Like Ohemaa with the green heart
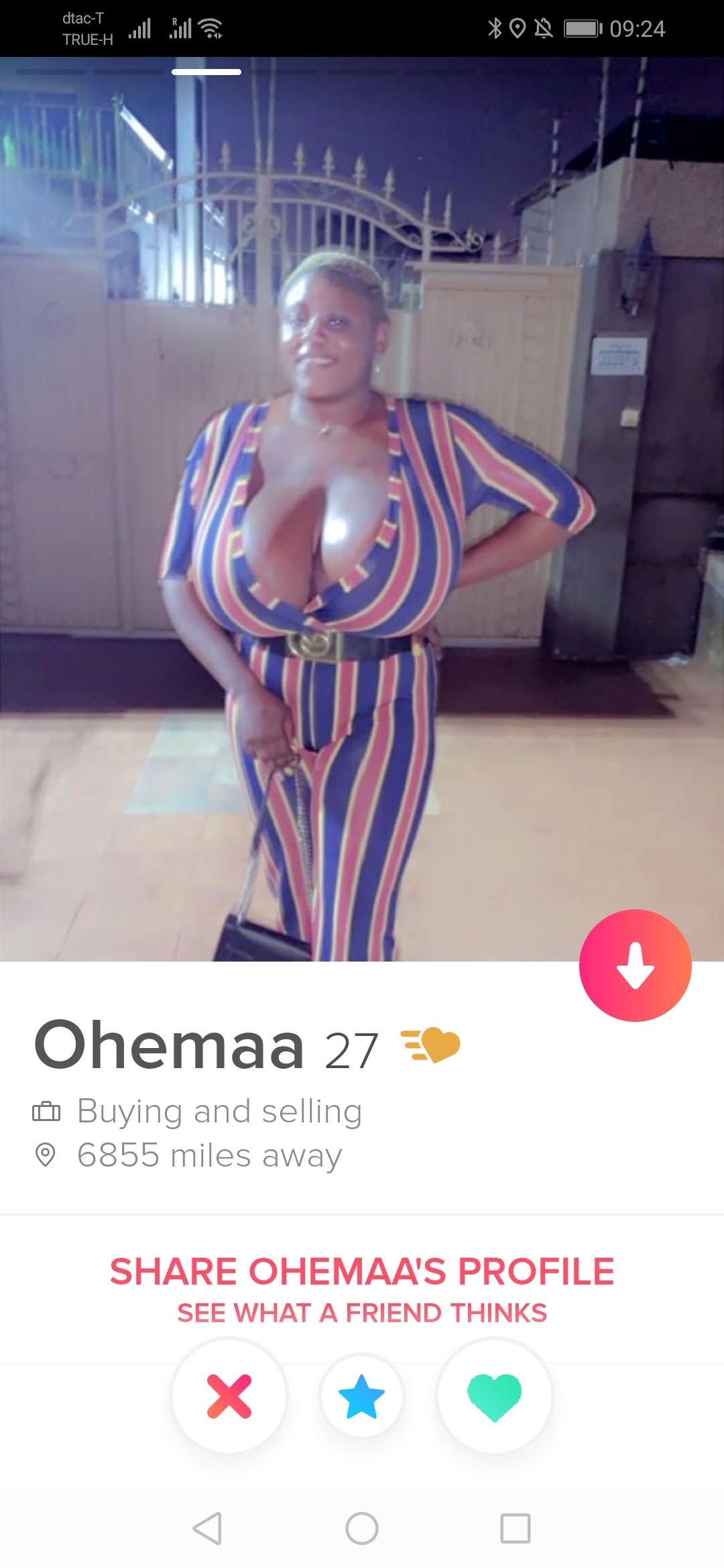The width and height of the screenshot is (724, 1568). click(494, 1396)
